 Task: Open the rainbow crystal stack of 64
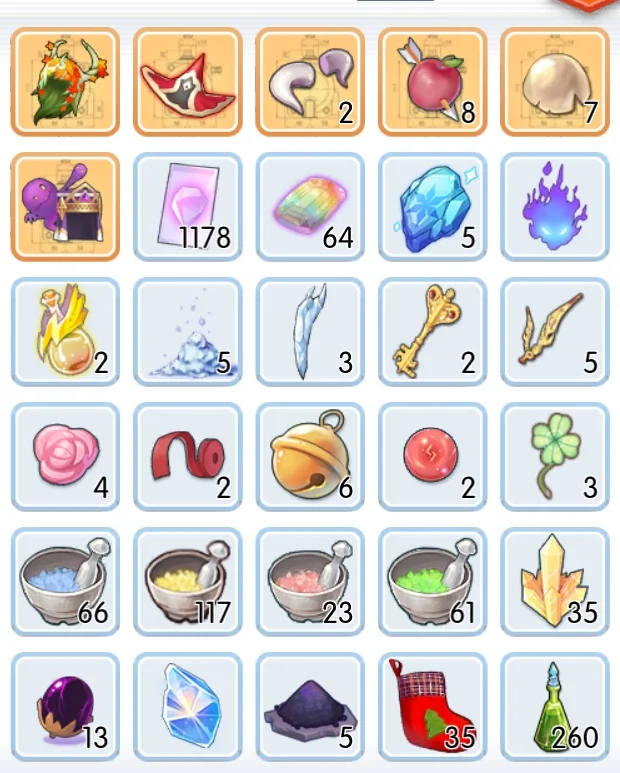(310, 207)
